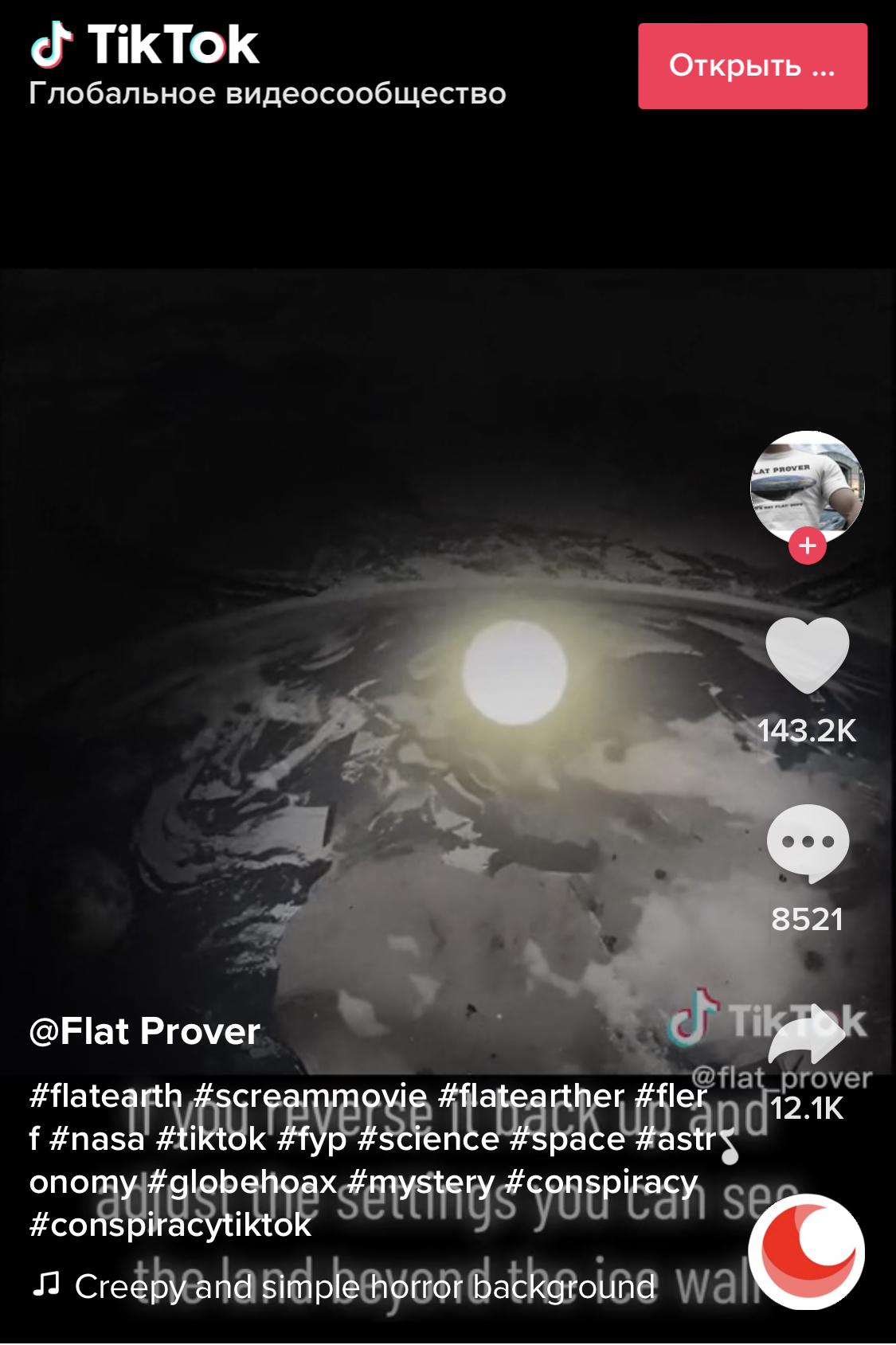
Task: Open the @Flat Prover username
Action: coord(145,1032)
